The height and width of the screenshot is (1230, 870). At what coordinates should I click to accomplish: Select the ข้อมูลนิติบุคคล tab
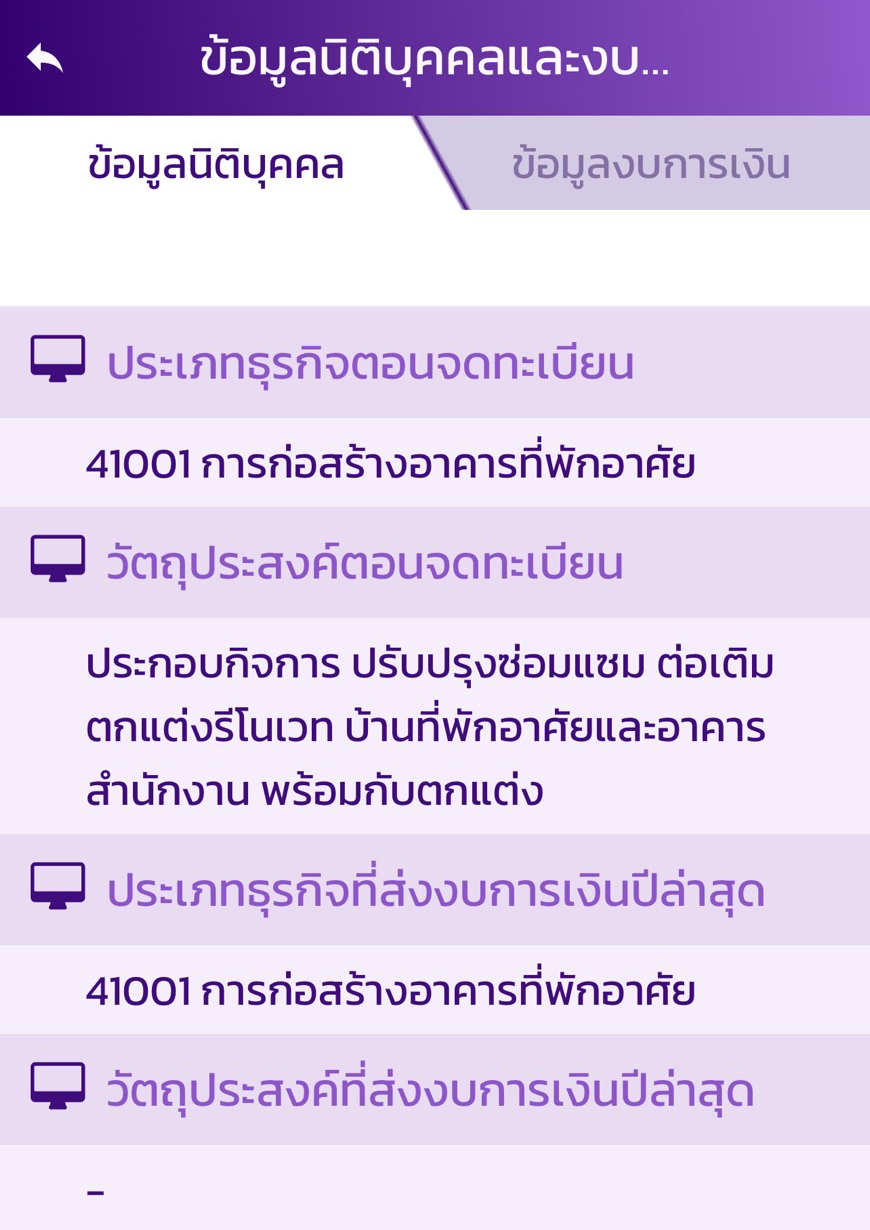click(x=216, y=165)
